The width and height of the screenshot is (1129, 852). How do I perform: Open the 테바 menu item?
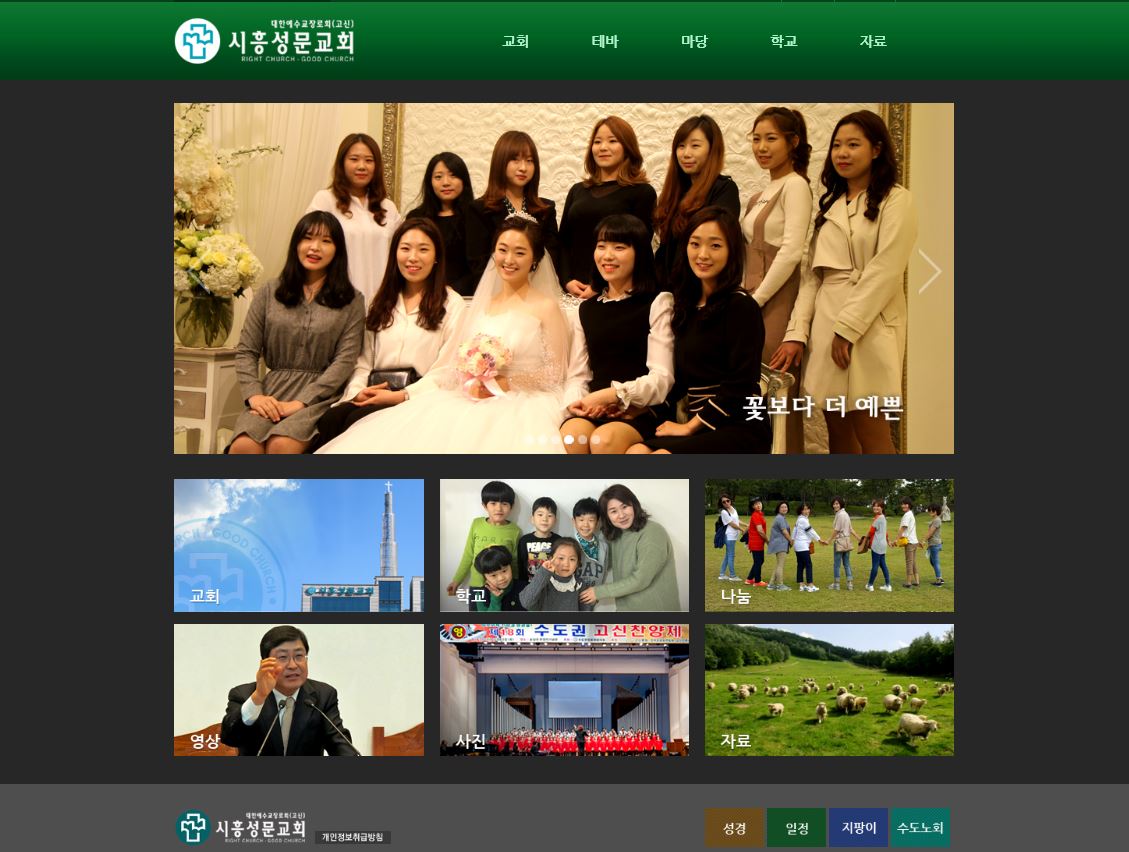[605, 42]
